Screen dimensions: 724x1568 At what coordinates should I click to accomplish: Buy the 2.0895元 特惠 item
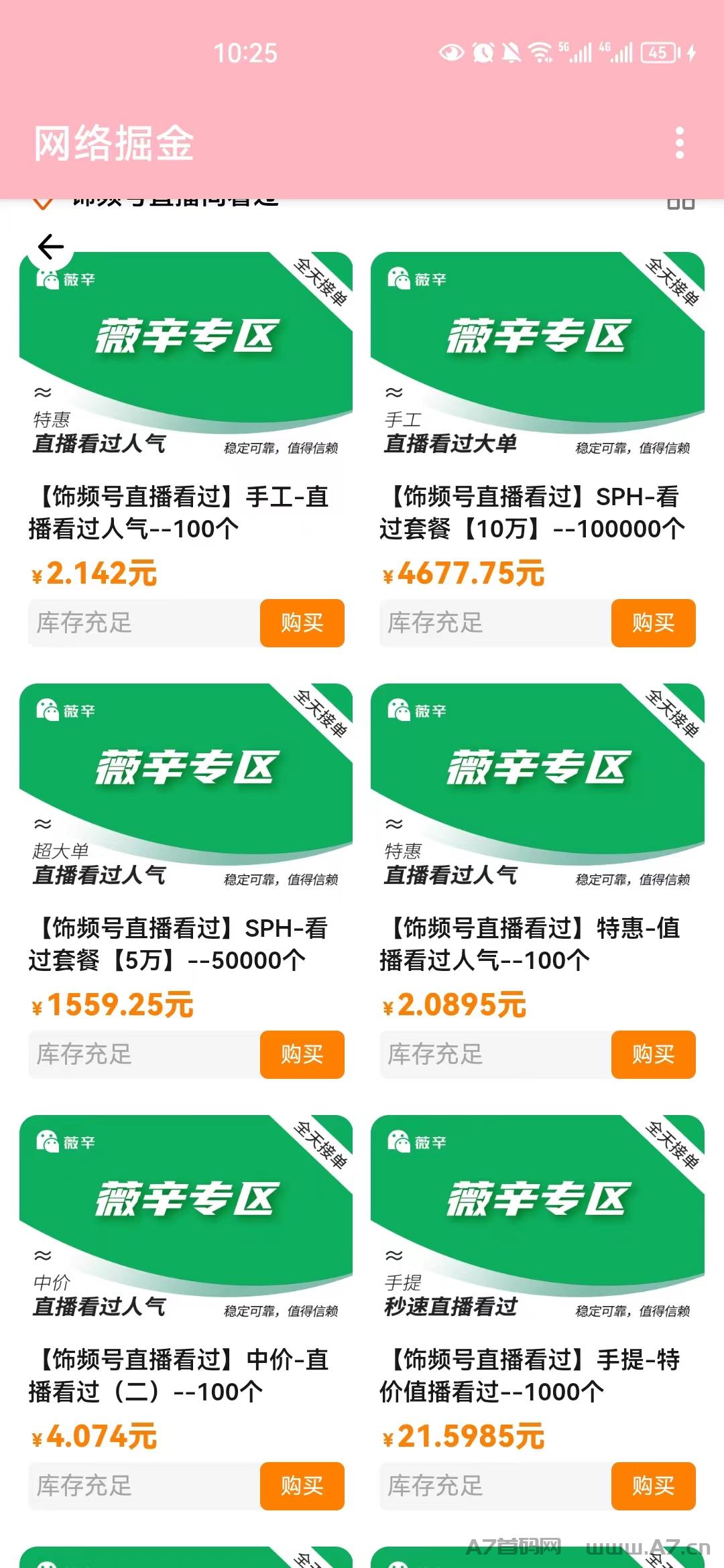pos(653,1054)
